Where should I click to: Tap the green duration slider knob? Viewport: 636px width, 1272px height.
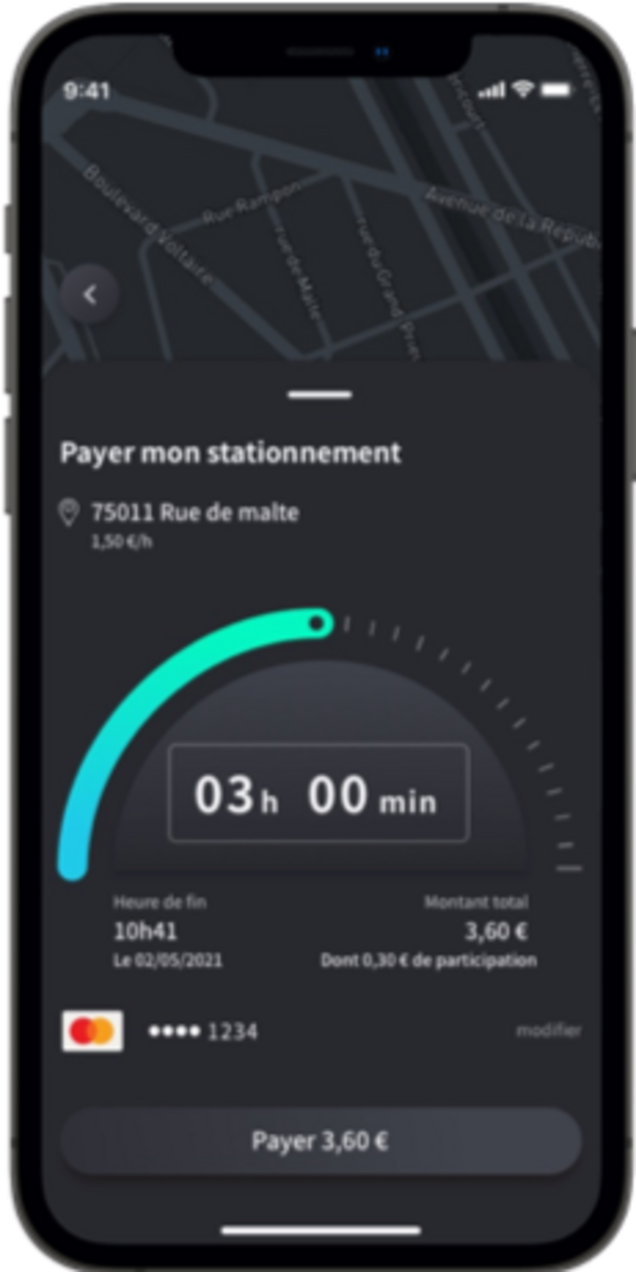click(317, 624)
